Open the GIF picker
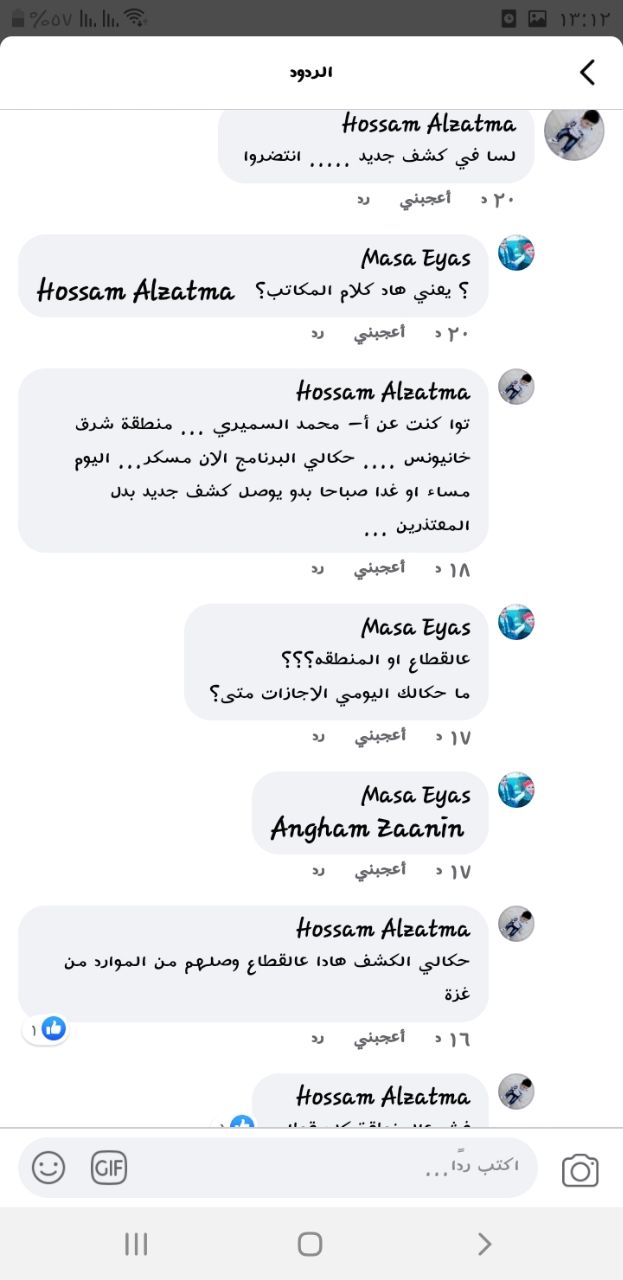623x1280 pixels. tap(109, 1167)
